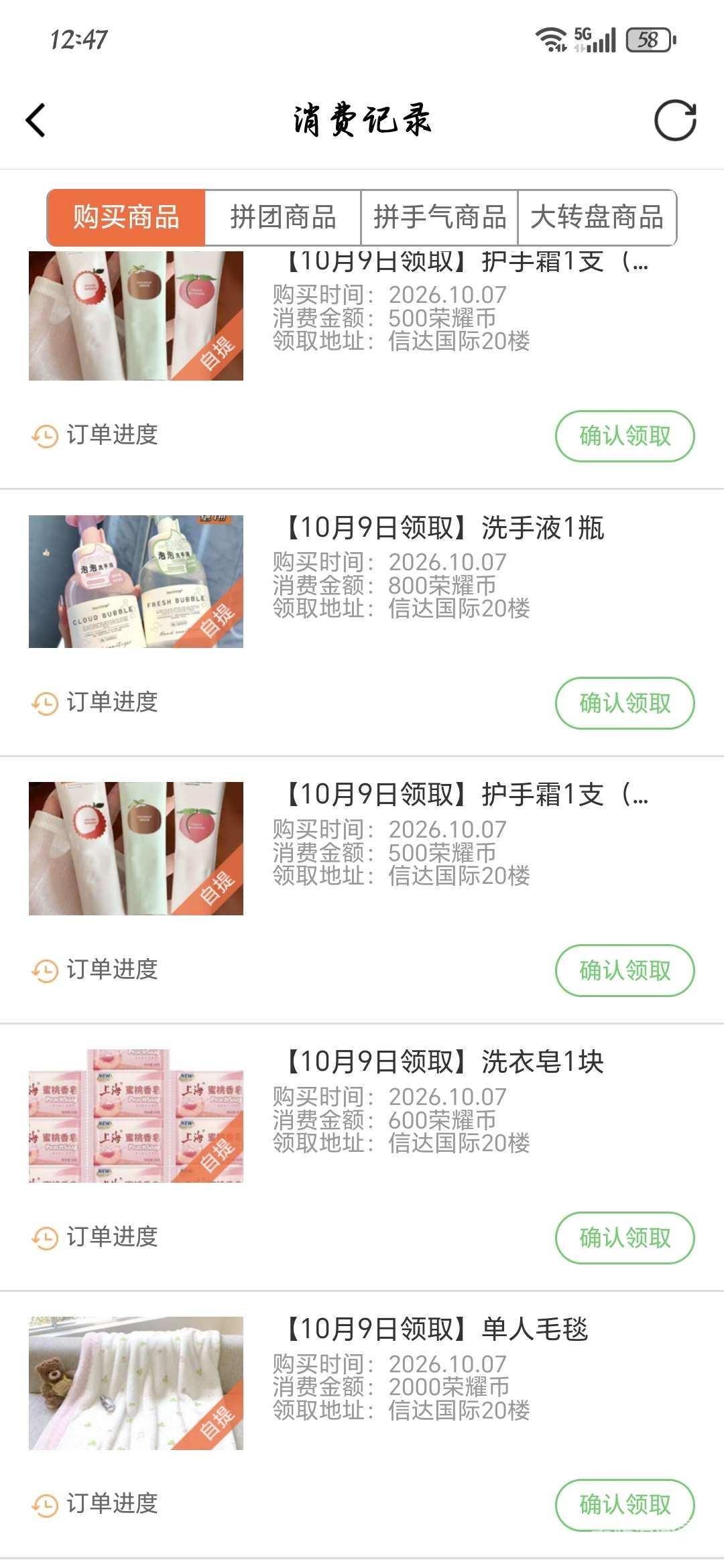The height and width of the screenshot is (1568, 724).
Task: View 订单进度 for the 洗手液1瓶 order
Action: coord(95,702)
